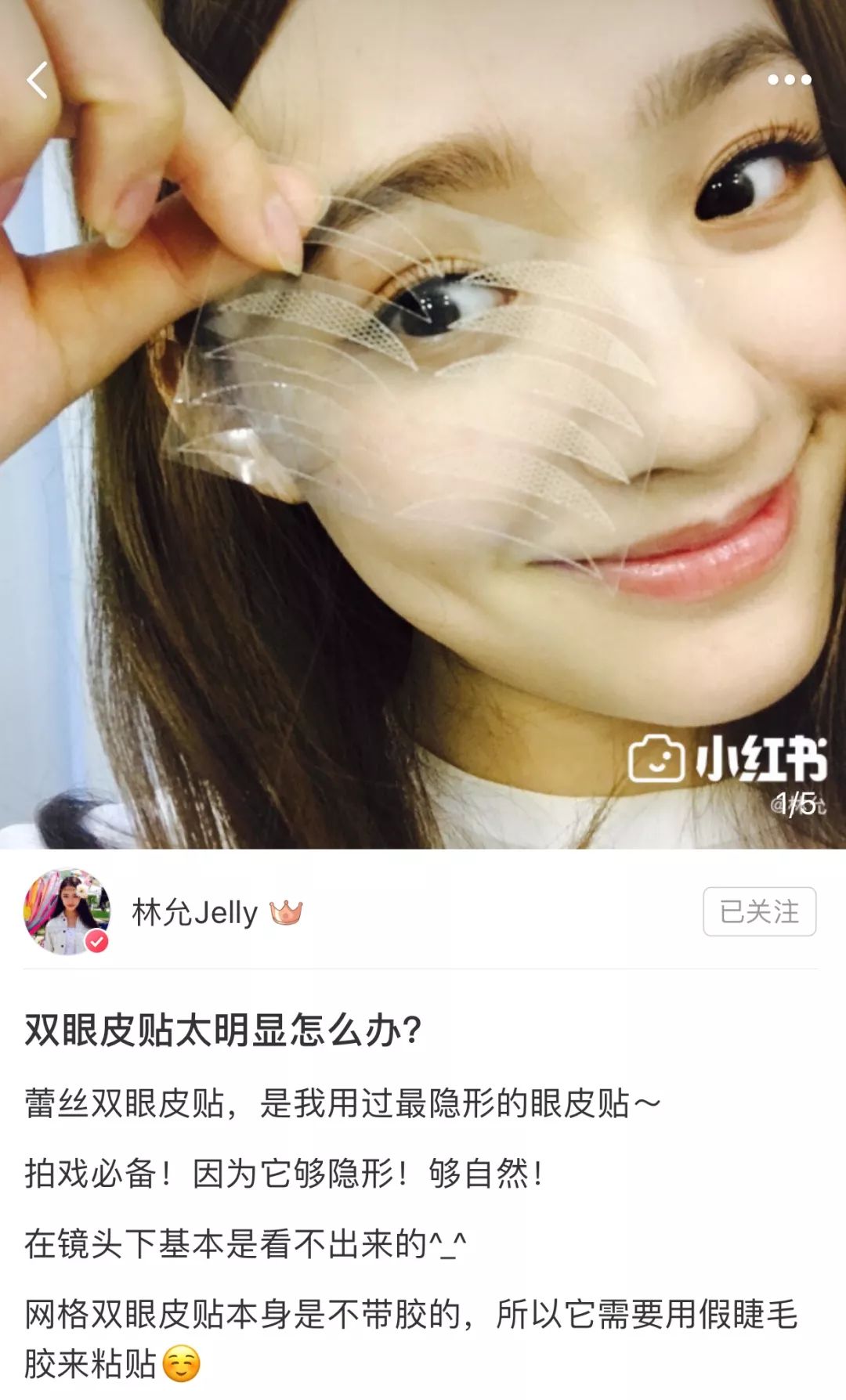Open 林允Jelly's profile avatar

67,911
